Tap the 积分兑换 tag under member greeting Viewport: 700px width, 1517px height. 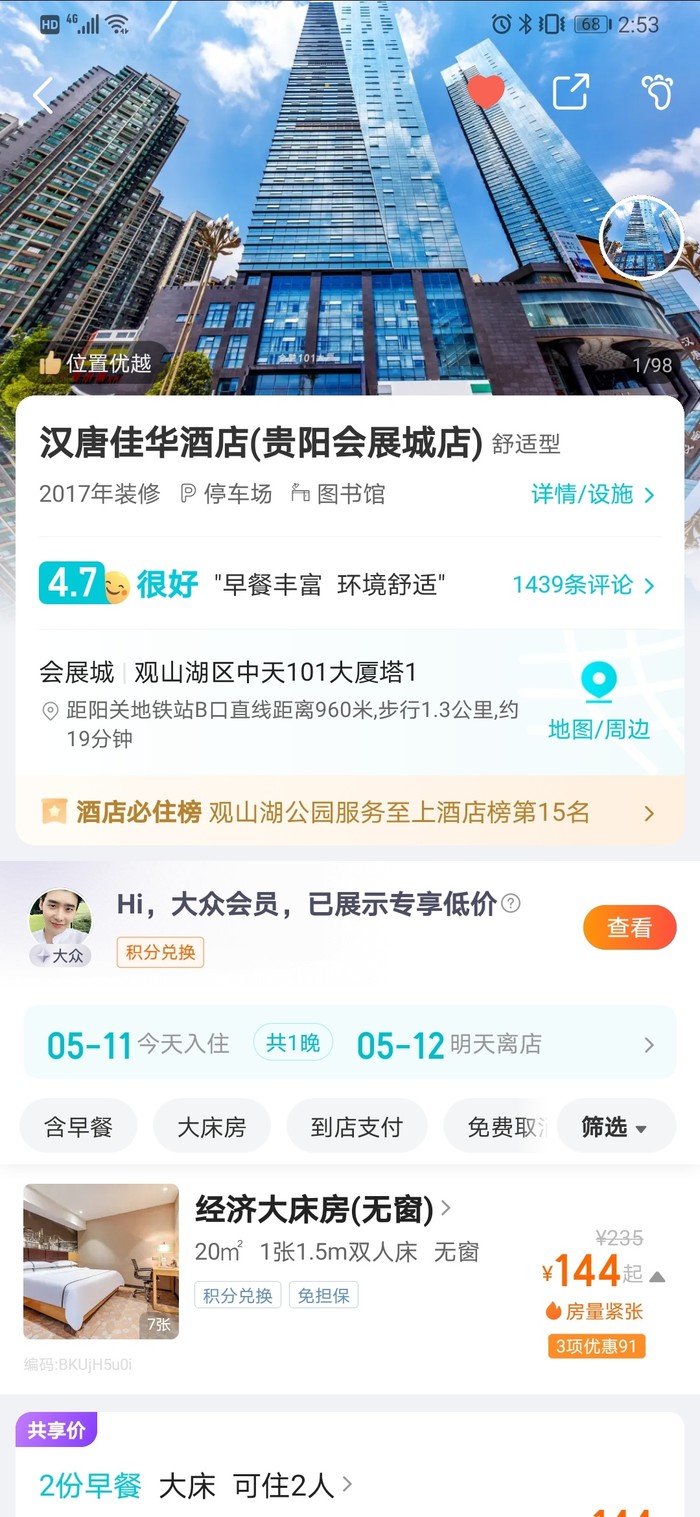(160, 952)
